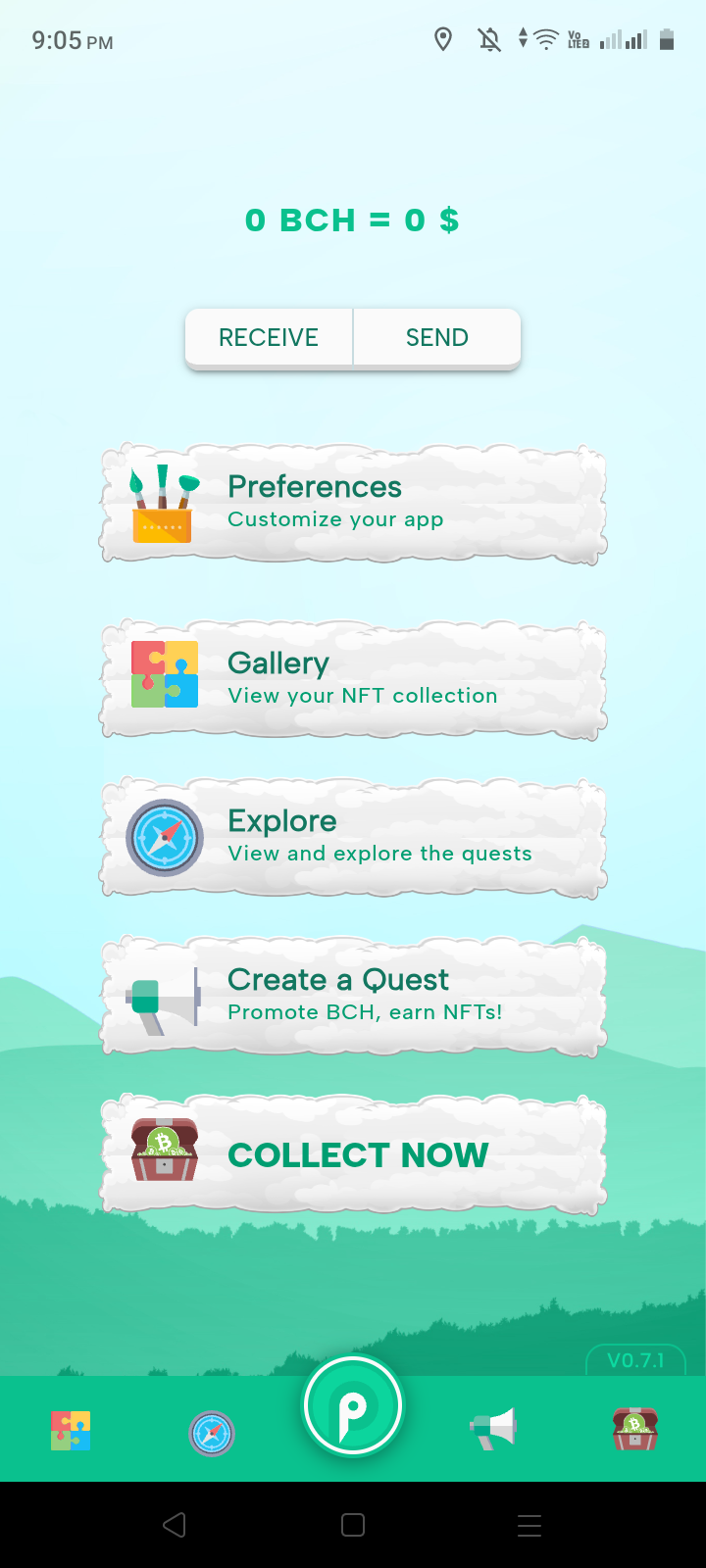Tap the center P logo button
706x1568 pixels.
coord(353,1407)
